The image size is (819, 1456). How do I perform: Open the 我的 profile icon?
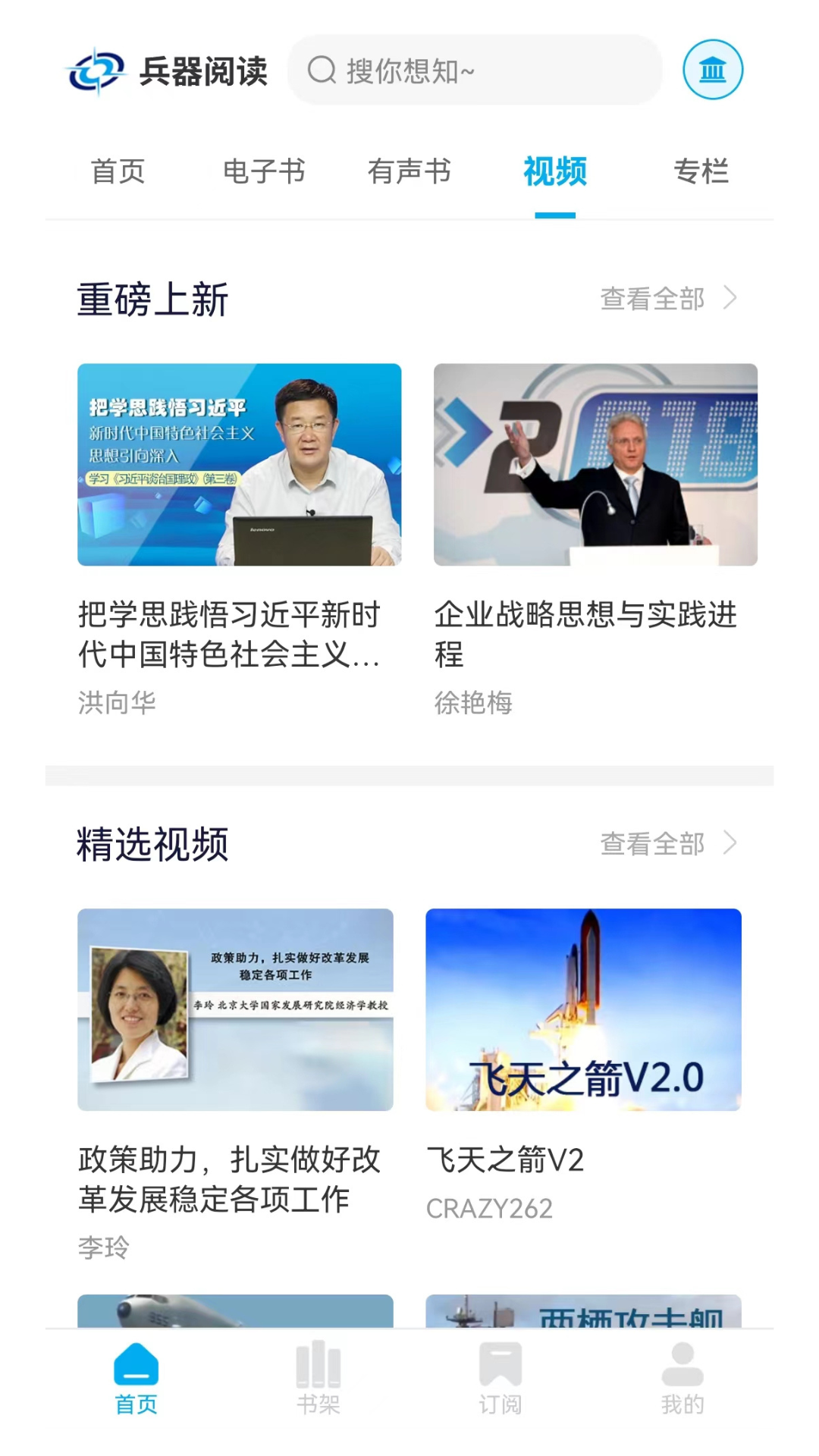coord(682,1380)
